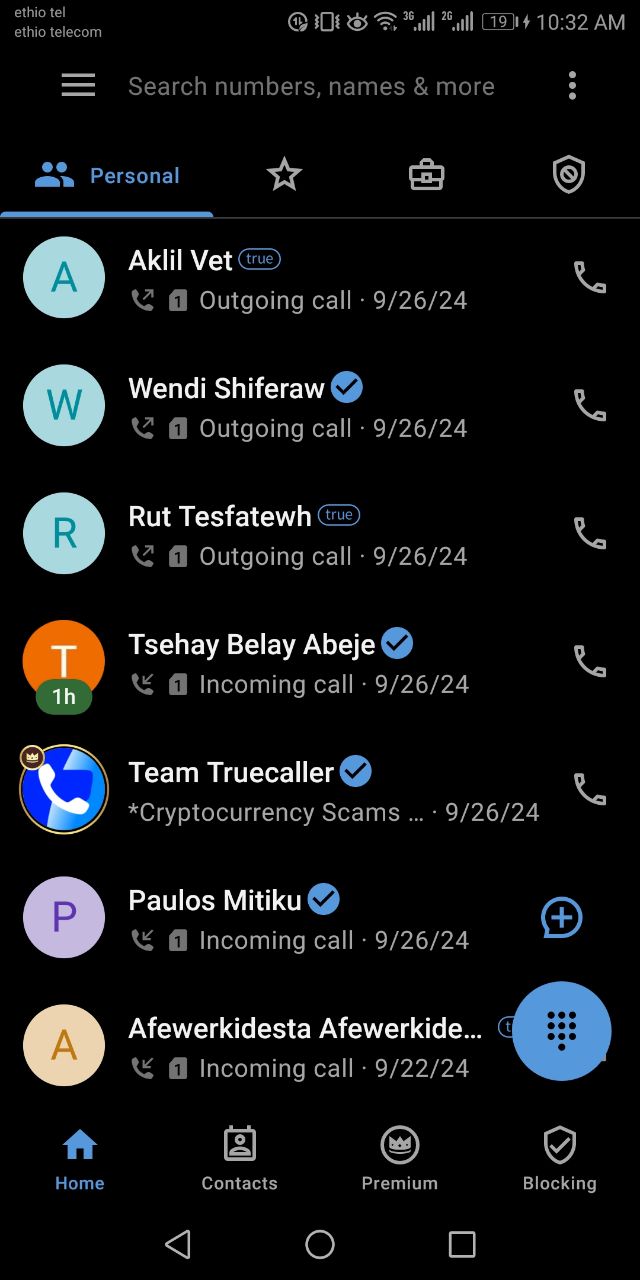Switch to the blocked shield tab
The image size is (640, 1280).
(568, 176)
